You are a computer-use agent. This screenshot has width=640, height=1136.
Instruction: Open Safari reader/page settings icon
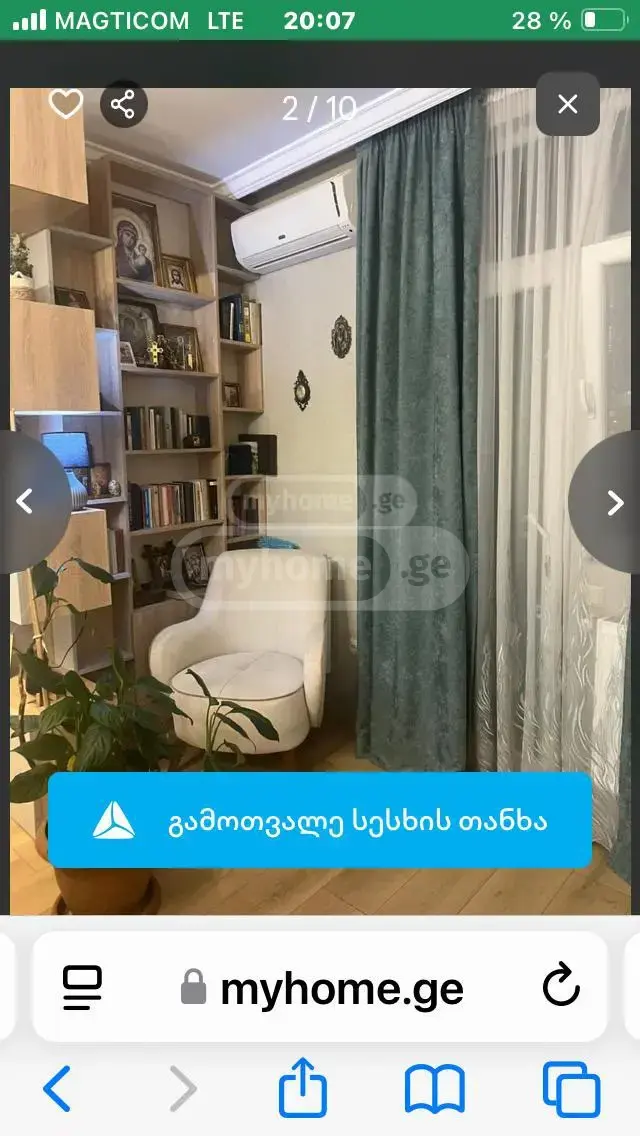82,987
